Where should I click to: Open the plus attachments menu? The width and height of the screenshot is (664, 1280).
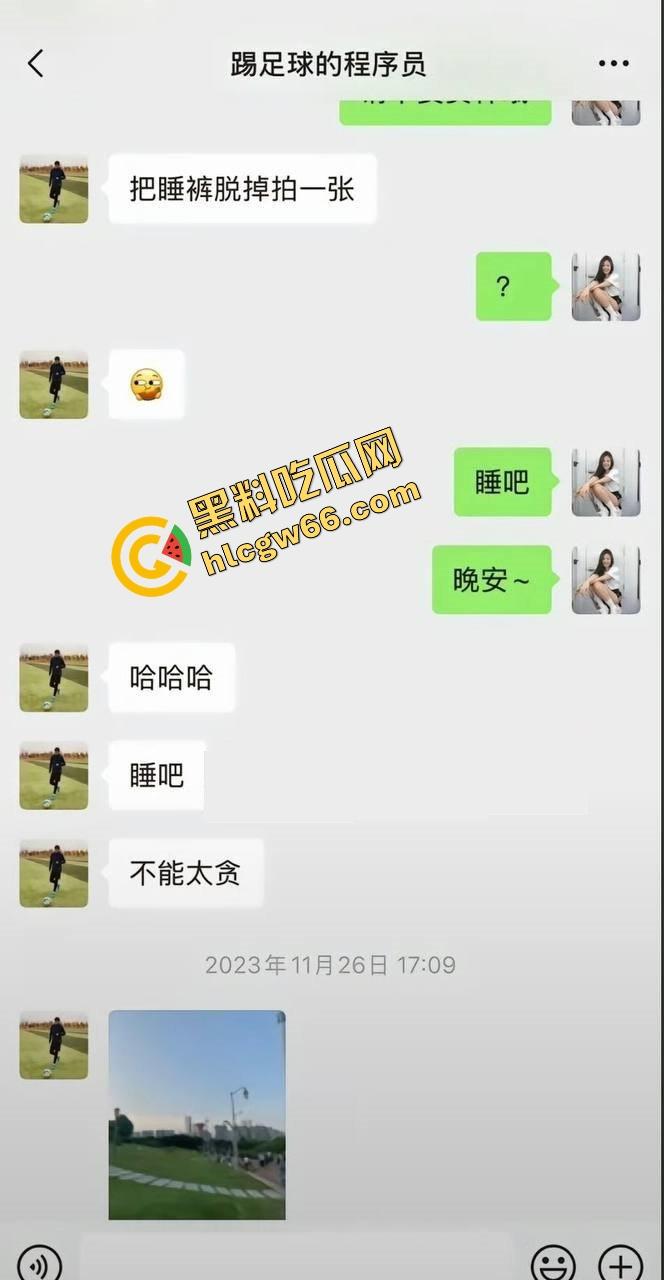620,1263
